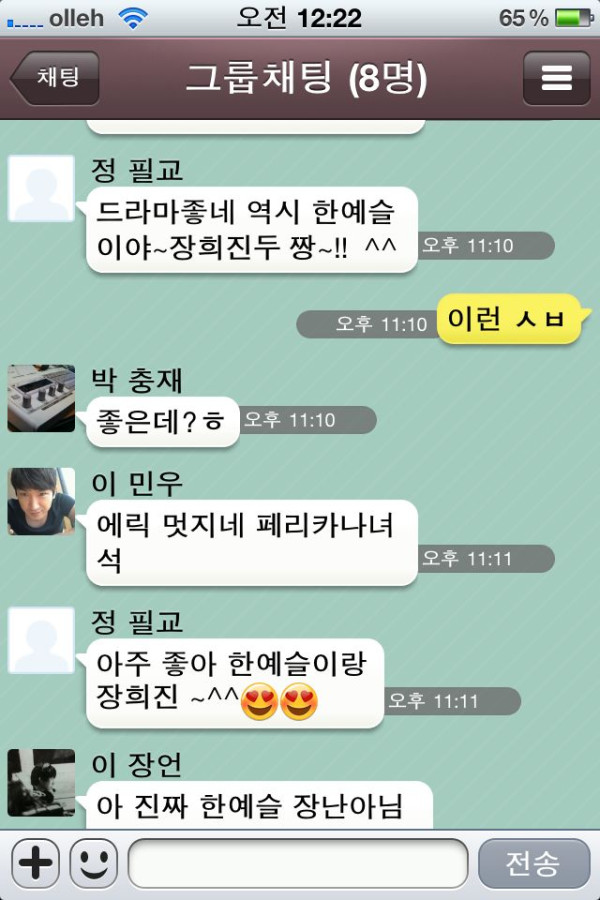Open the plus attachment button
Viewport: 600px width, 900px height.
tap(36, 863)
